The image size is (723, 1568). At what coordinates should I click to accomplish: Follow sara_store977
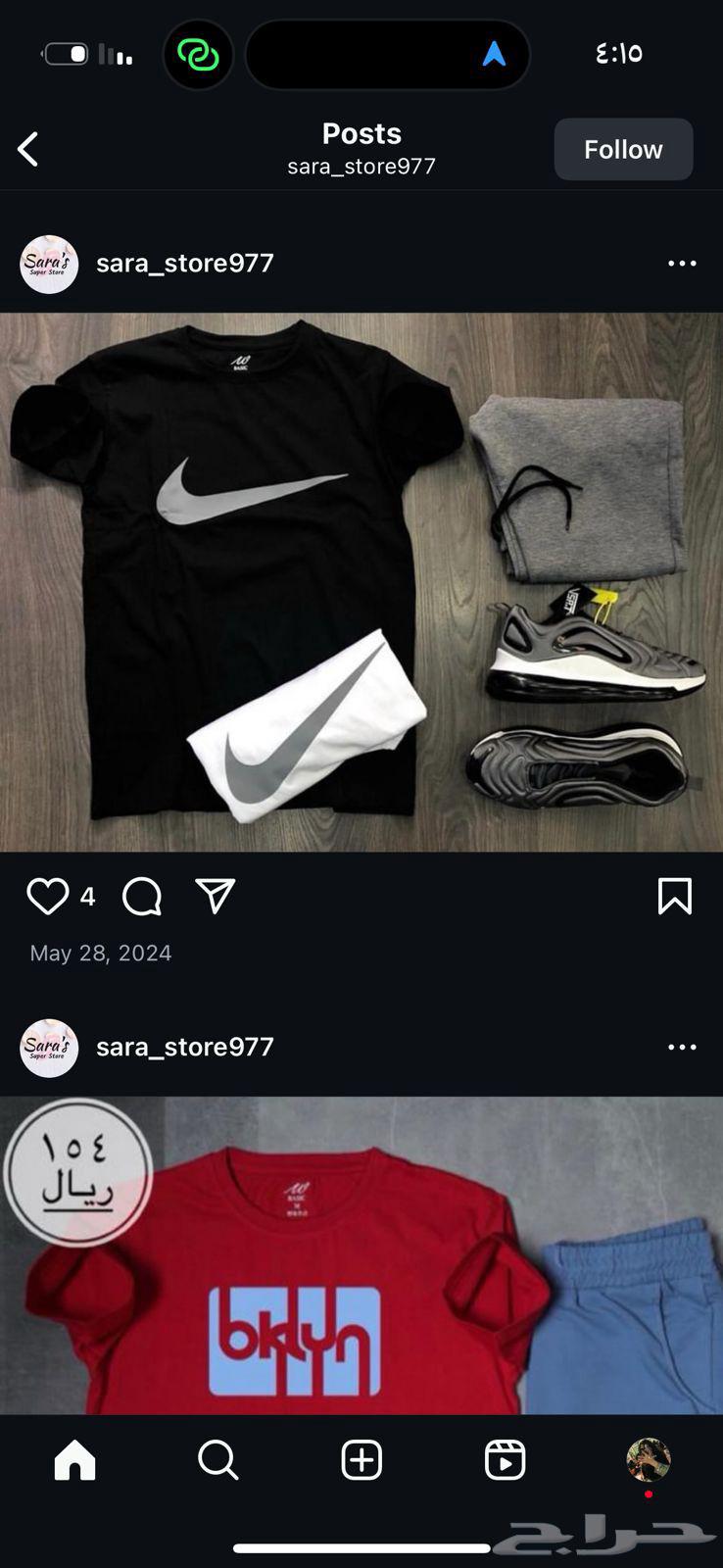tap(623, 149)
